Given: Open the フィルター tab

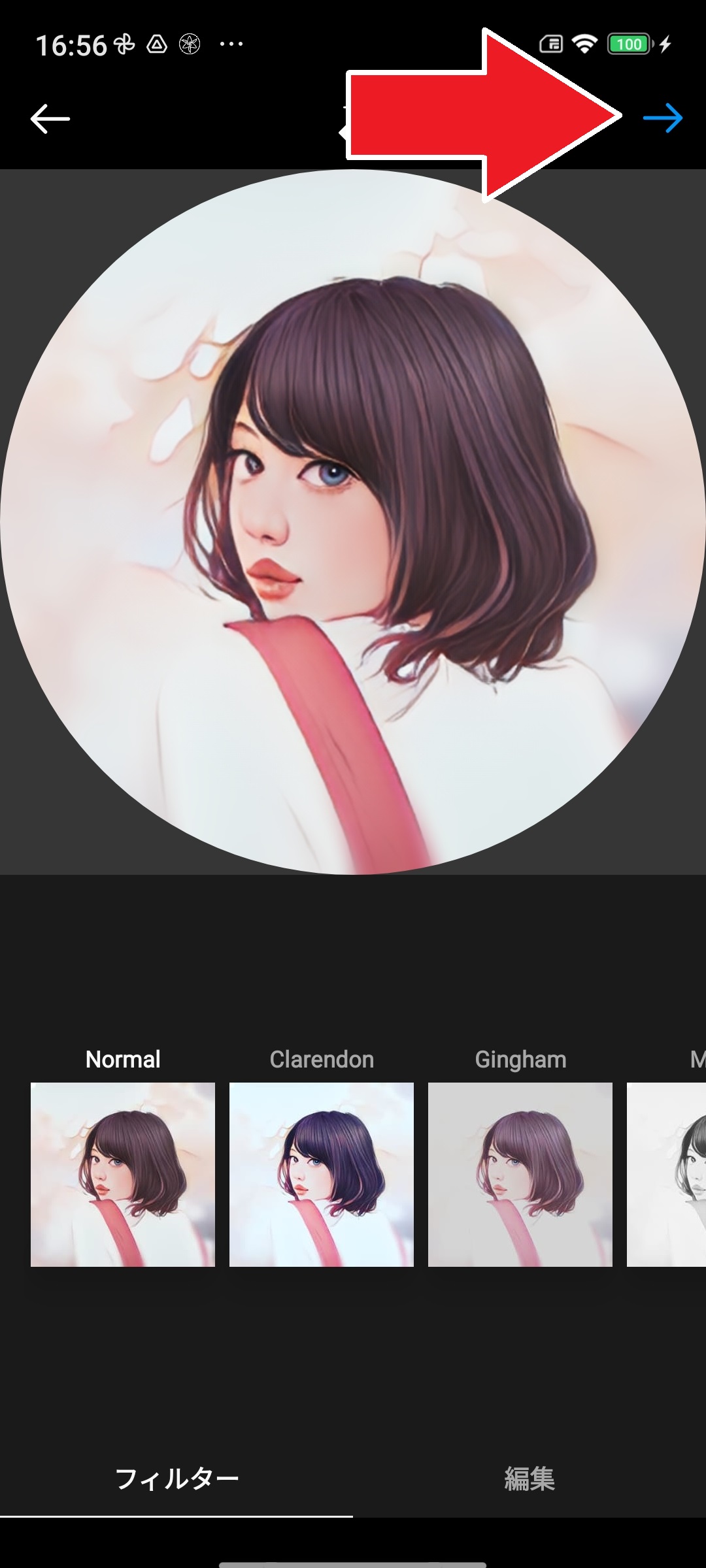Looking at the screenshot, I should [x=176, y=1478].
